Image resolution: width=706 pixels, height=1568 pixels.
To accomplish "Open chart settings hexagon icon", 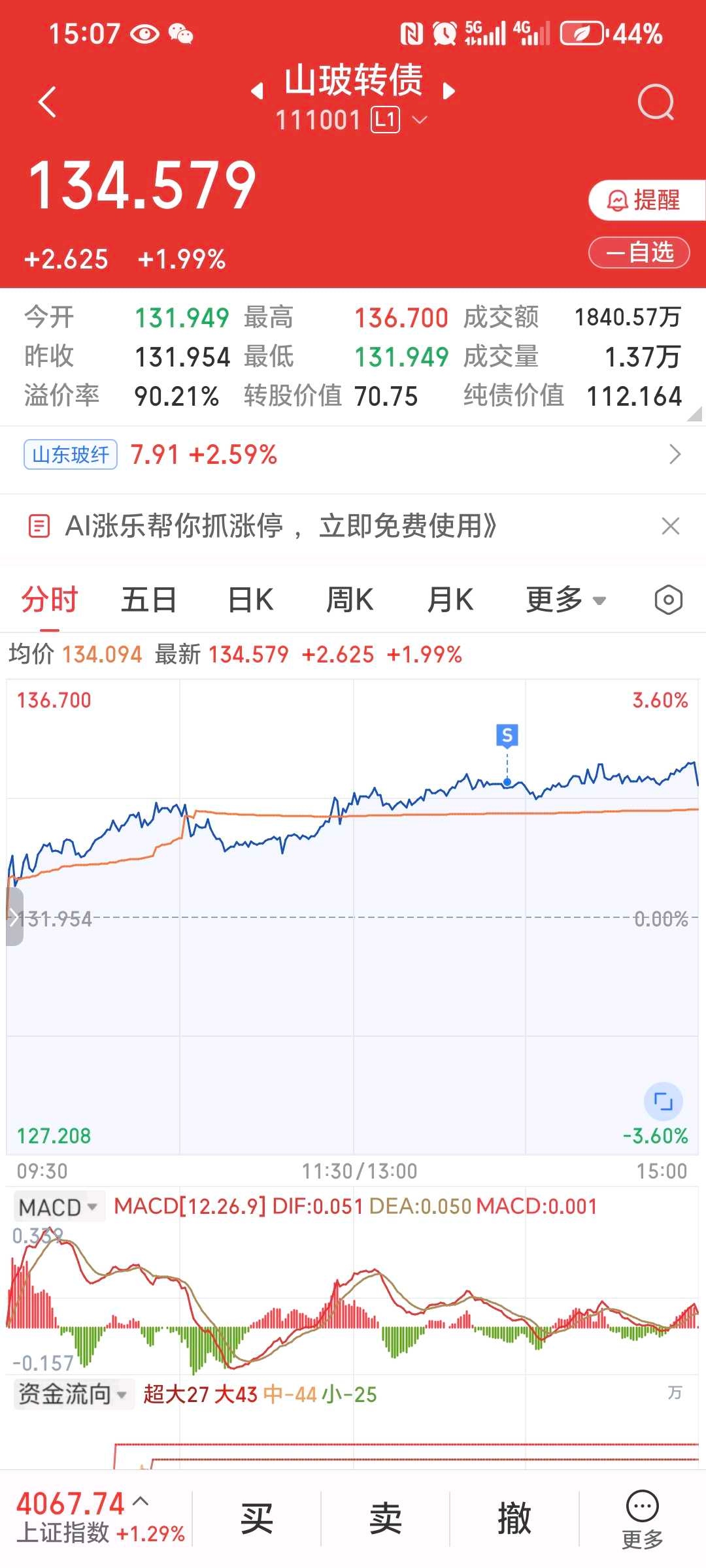I will [x=668, y=600].
